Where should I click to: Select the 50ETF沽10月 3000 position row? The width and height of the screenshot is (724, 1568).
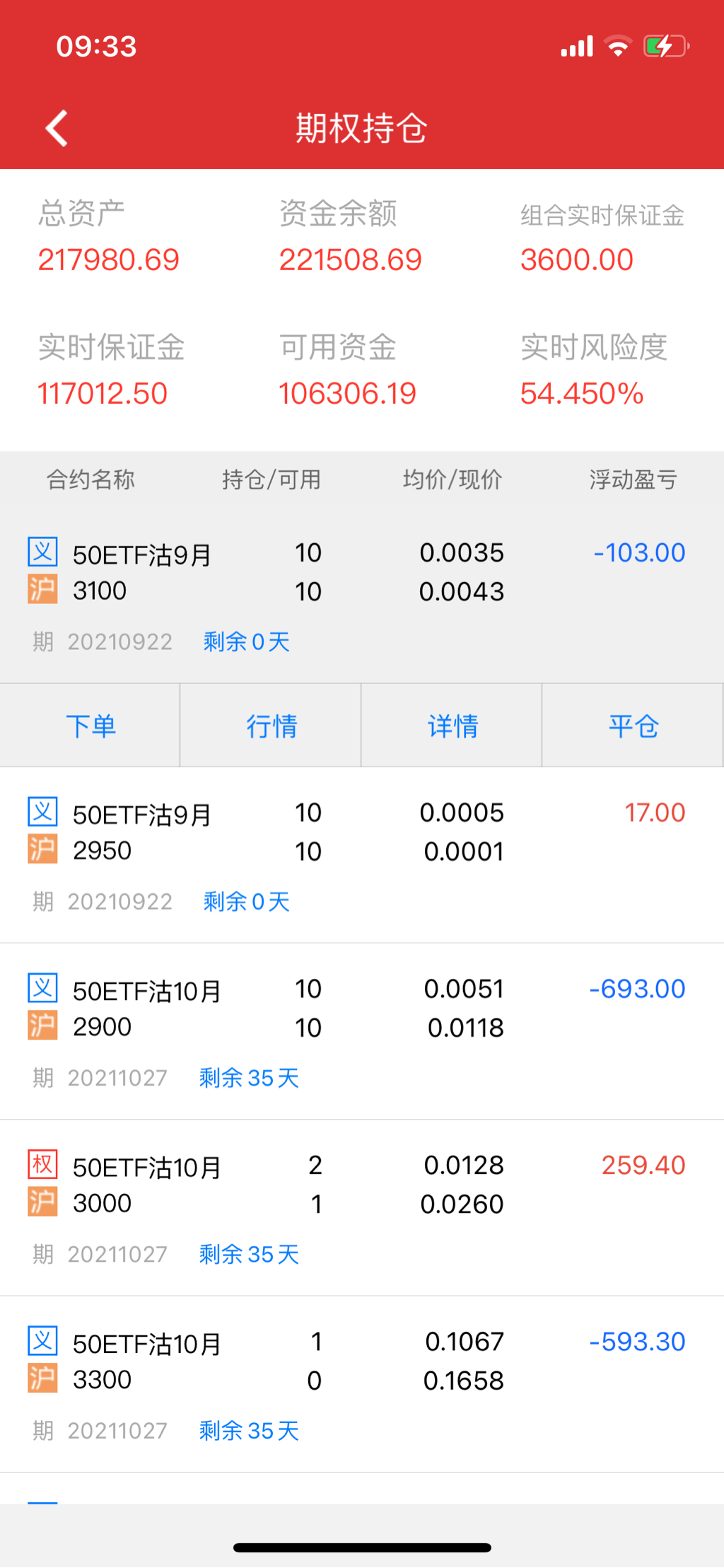click(361, 1207)
